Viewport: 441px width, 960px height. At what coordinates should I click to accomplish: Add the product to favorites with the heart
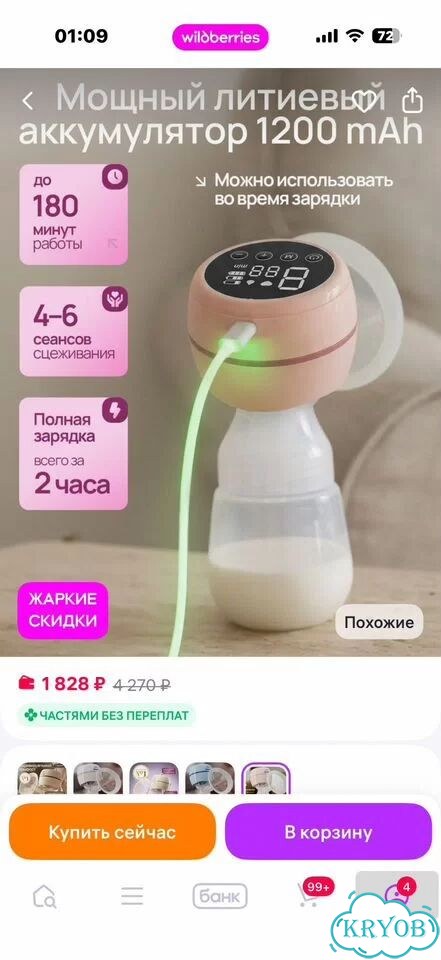[365, 101]
